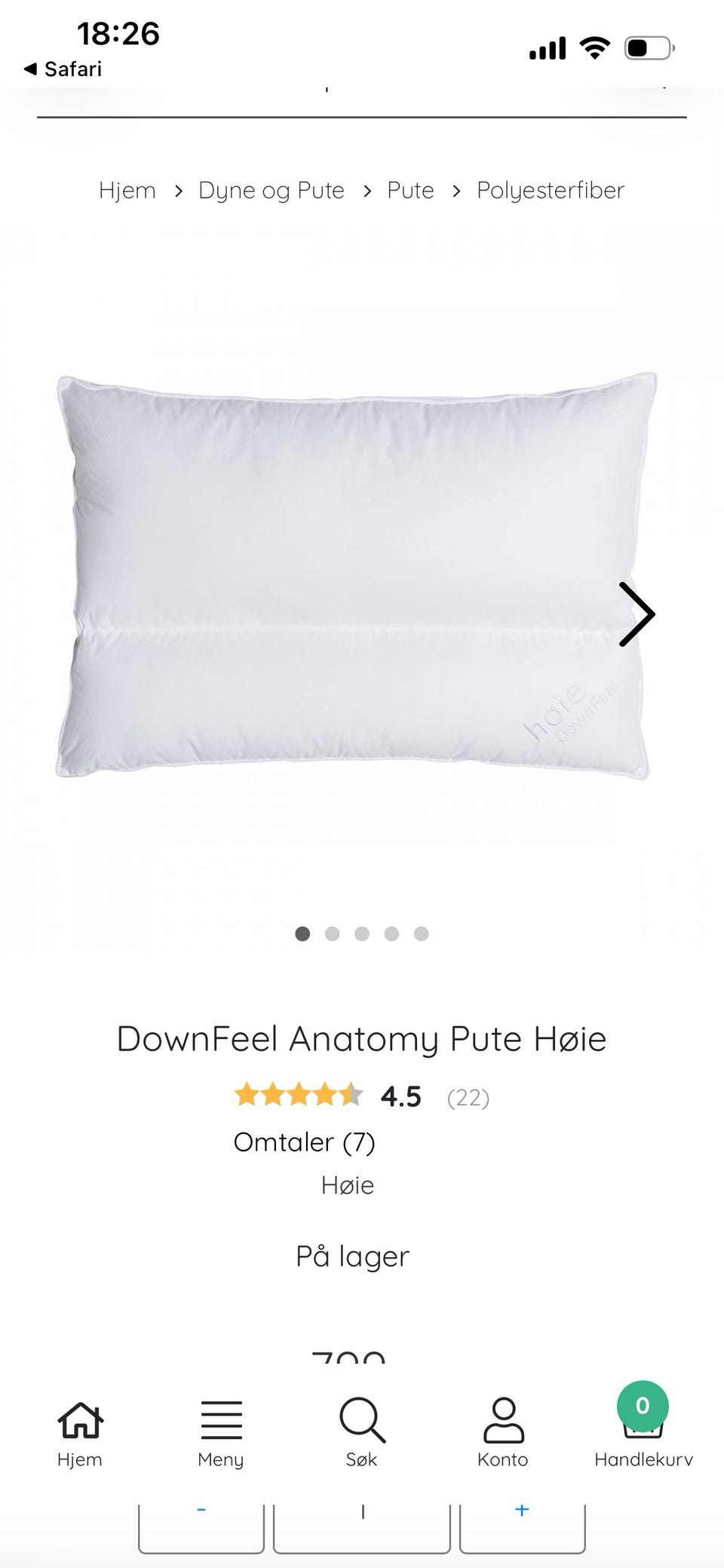This screenshot has width=724, height=1568.
Task: Decrease quantity with the minus button
Action: click(201, 1525)
